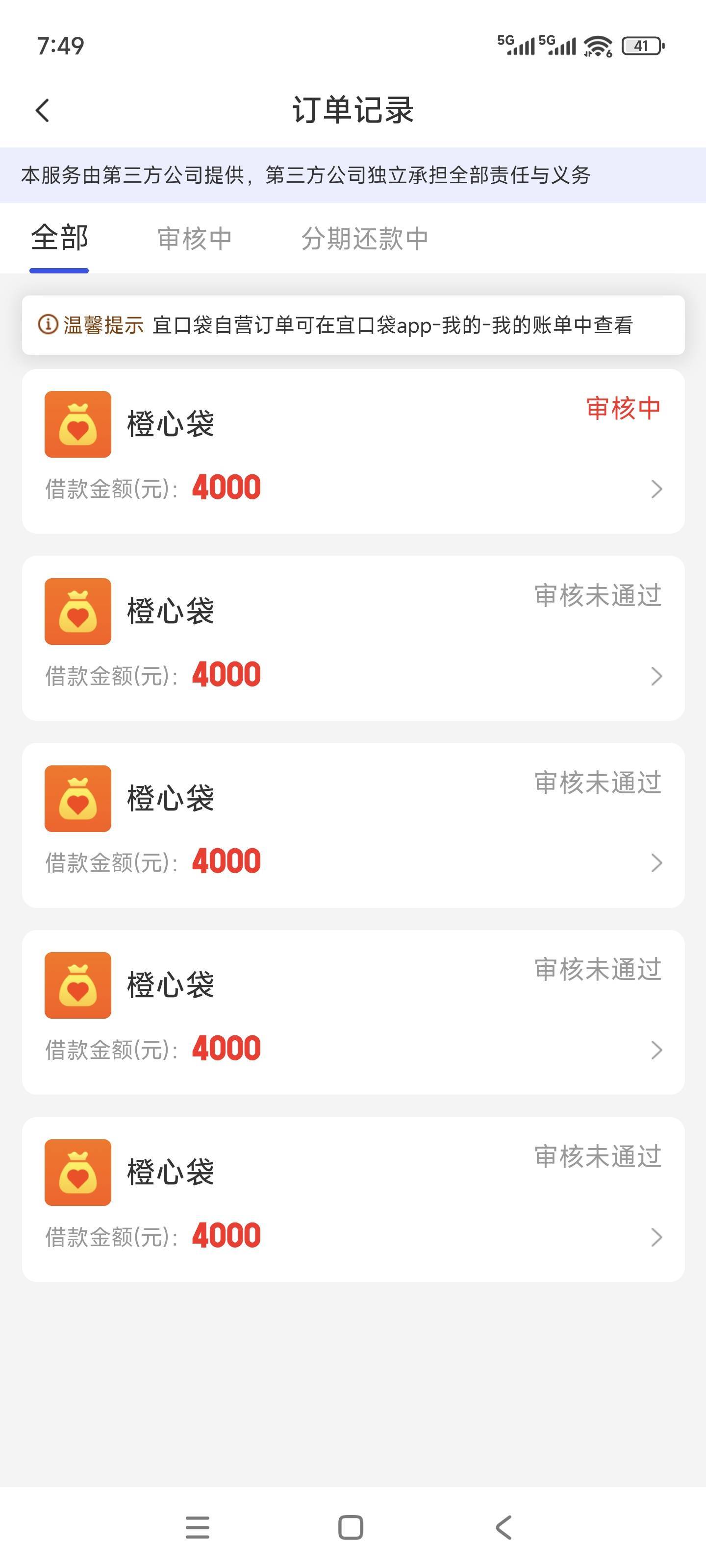Go back from 订单记录 page

(x=43, y=111)
